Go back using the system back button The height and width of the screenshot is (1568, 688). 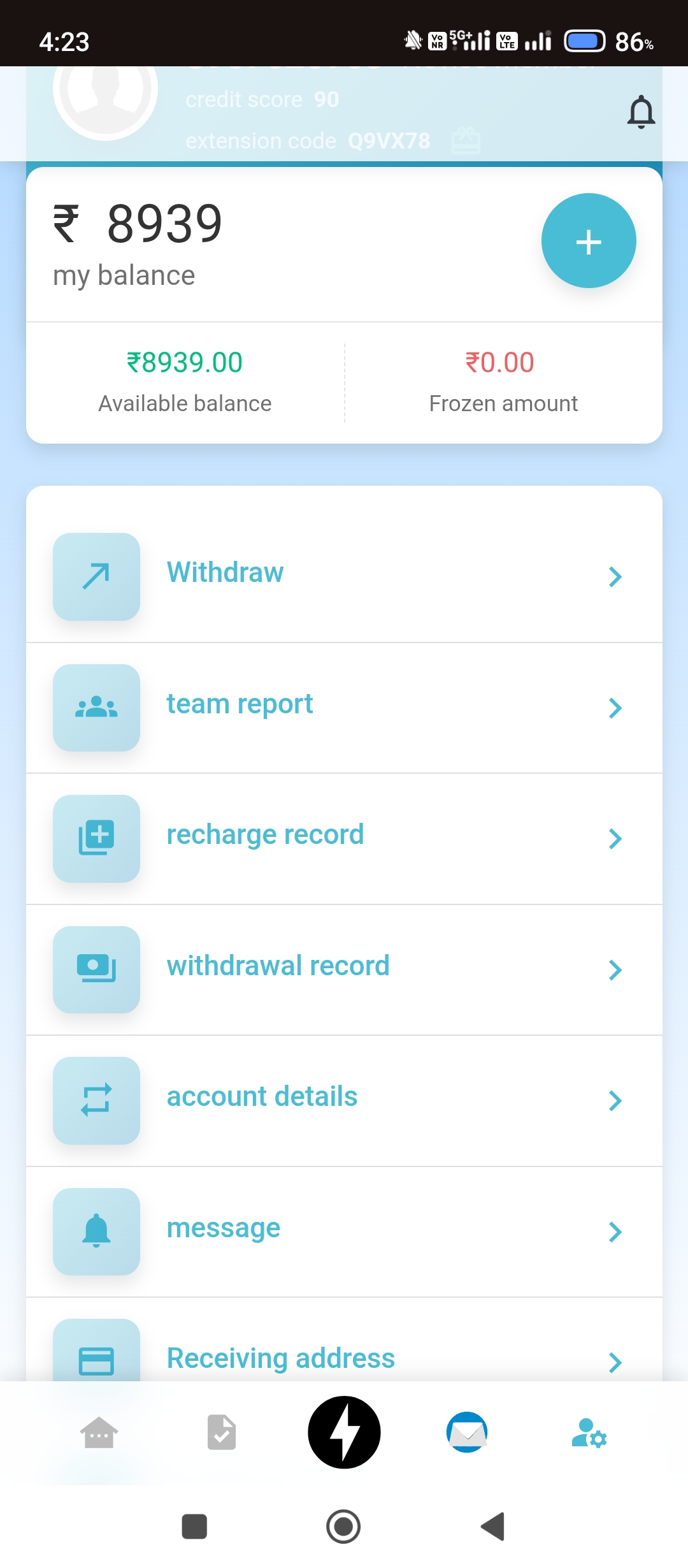click(x=492, y=1527)
